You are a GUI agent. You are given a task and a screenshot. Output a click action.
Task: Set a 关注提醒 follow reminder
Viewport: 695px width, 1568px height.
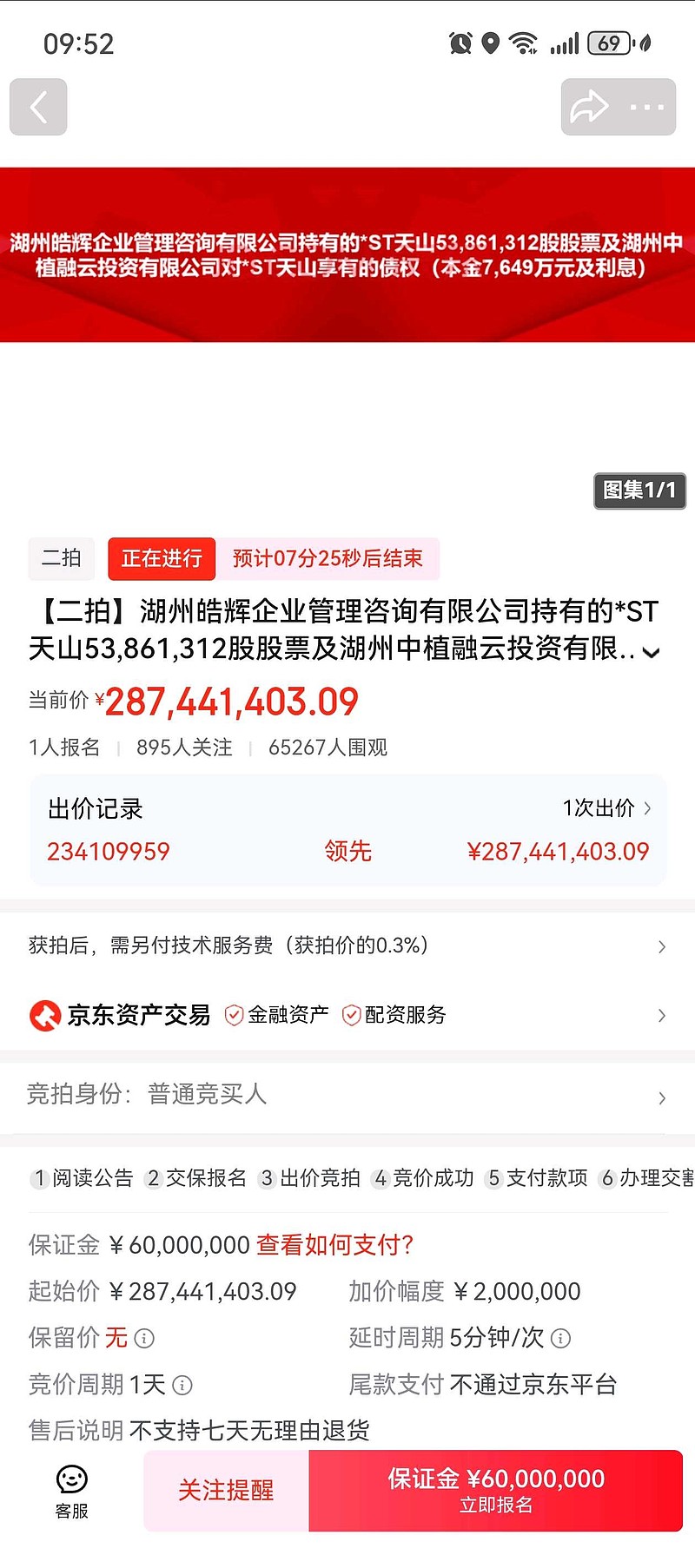(x=226, y=1491)
